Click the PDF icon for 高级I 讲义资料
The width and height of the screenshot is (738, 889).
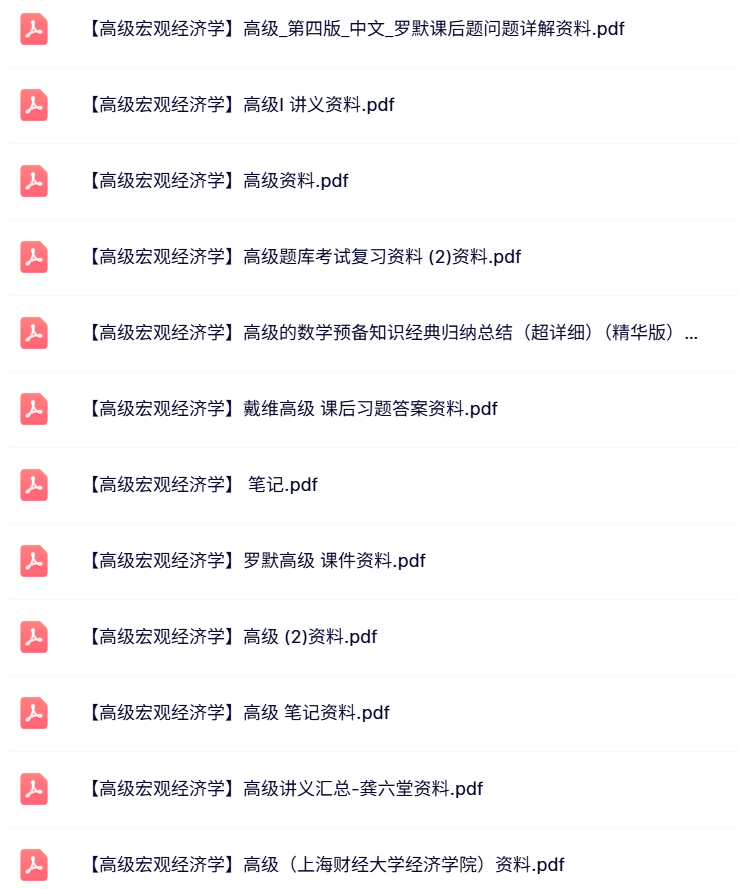(33, 105)
